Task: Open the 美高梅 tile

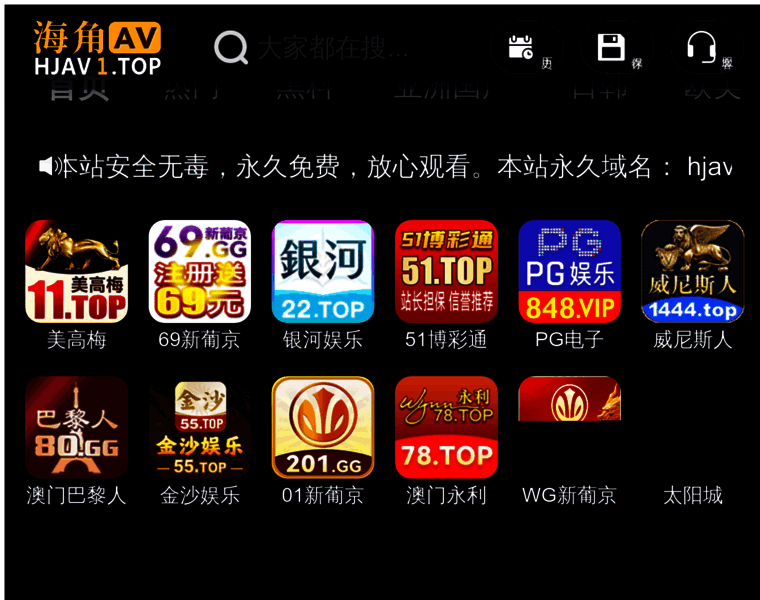Action: point(76,272)
